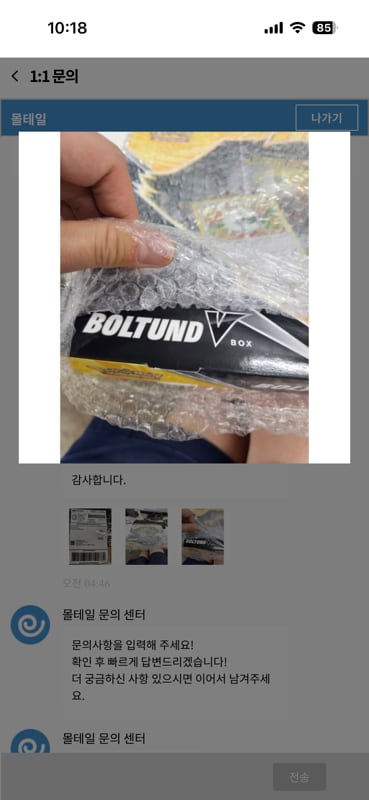The image size is (369, 800).
Task: Tap the 전송 send button
Action: pyautogui.click(x=299, y=777)
